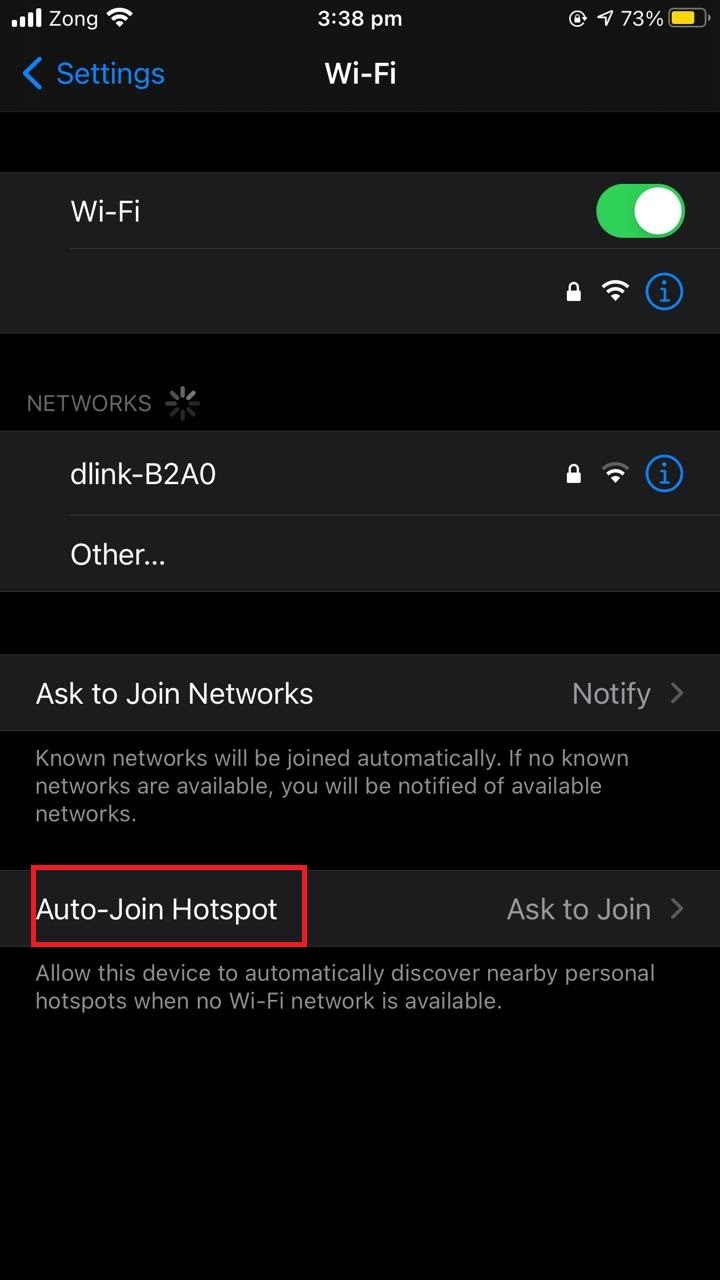Open info icon for dlink-B2A0

coord(665,474)
